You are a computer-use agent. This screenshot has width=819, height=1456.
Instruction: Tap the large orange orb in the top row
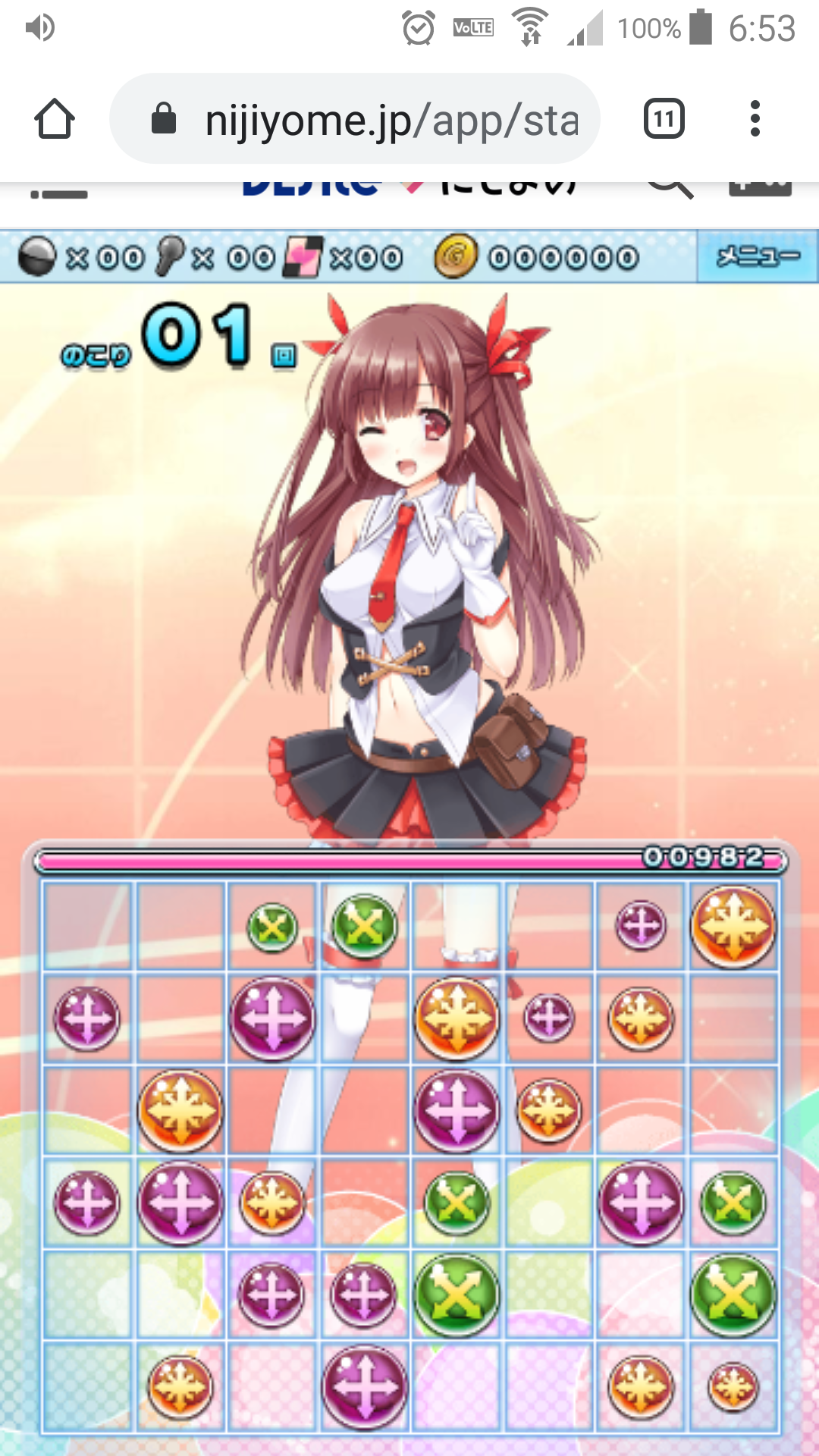pos(733,927)
